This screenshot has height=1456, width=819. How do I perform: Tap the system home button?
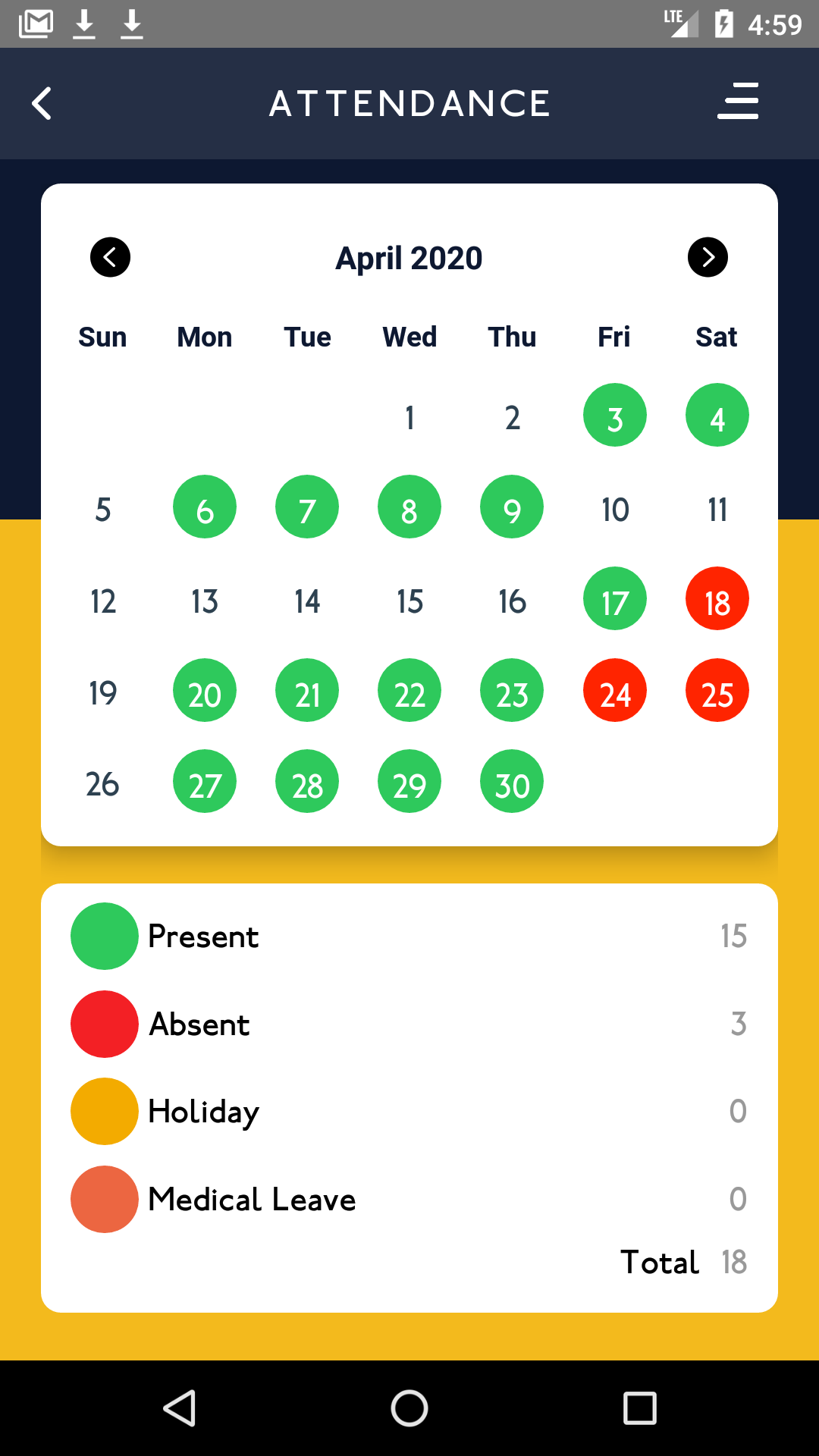(409, 1408)
